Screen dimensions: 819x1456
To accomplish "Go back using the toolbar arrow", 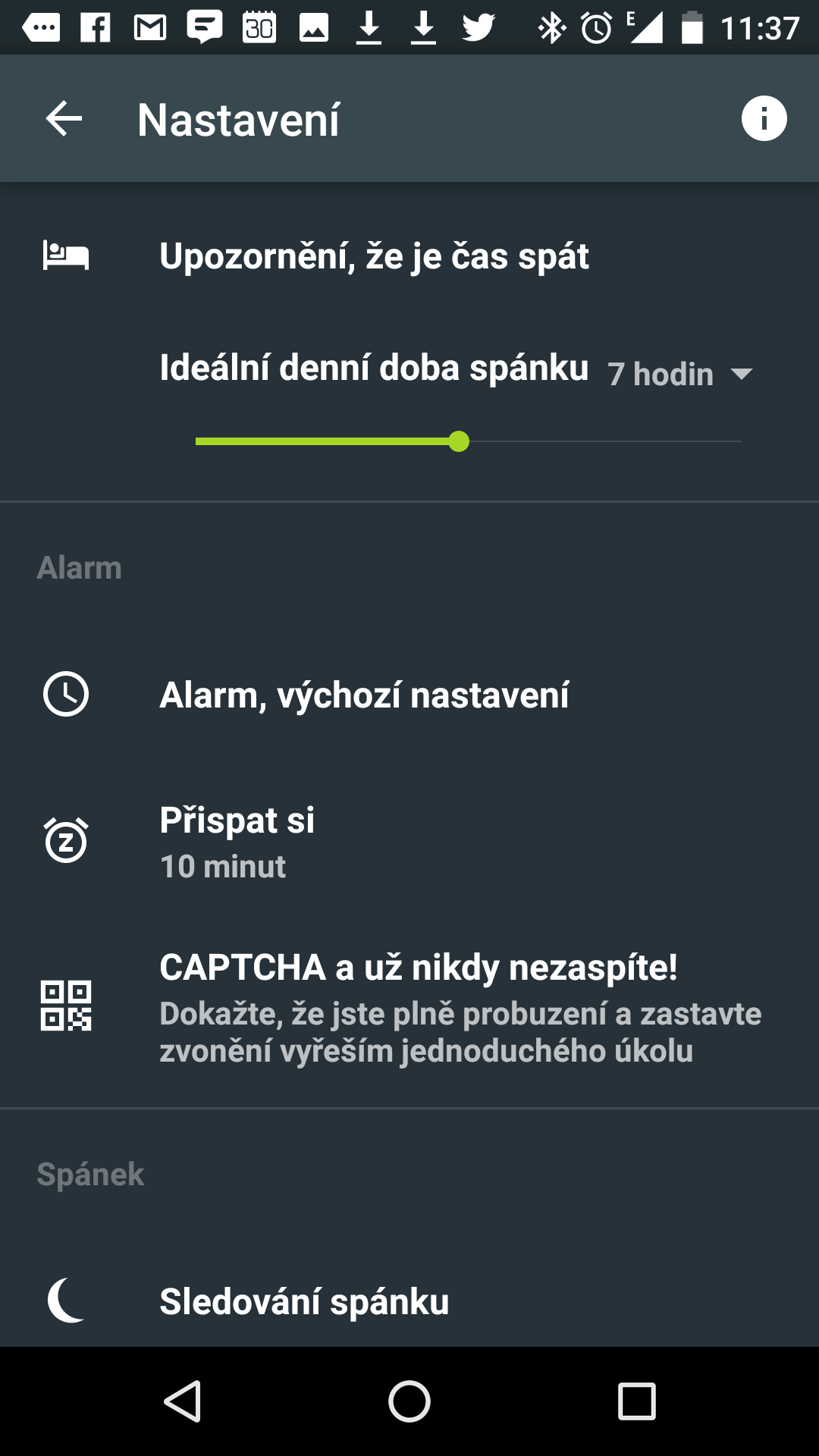I will [x=64, y=119].
